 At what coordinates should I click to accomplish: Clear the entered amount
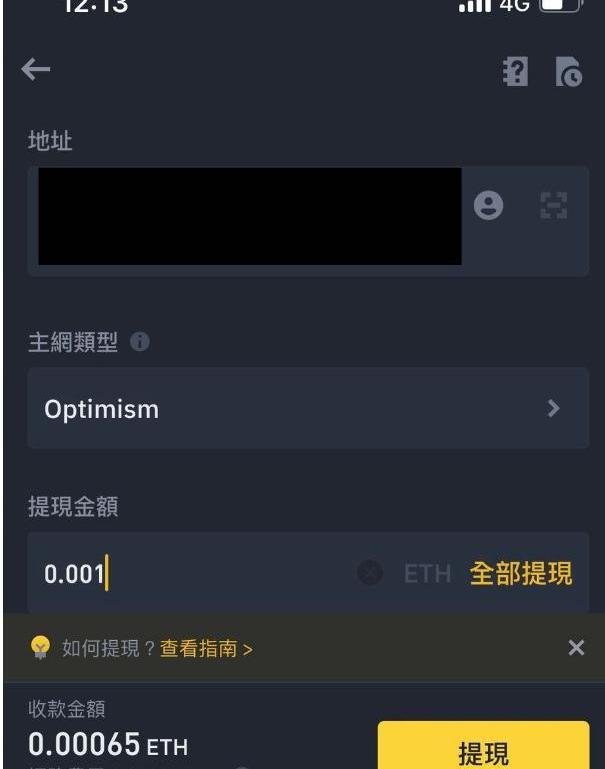coord(371,574)
